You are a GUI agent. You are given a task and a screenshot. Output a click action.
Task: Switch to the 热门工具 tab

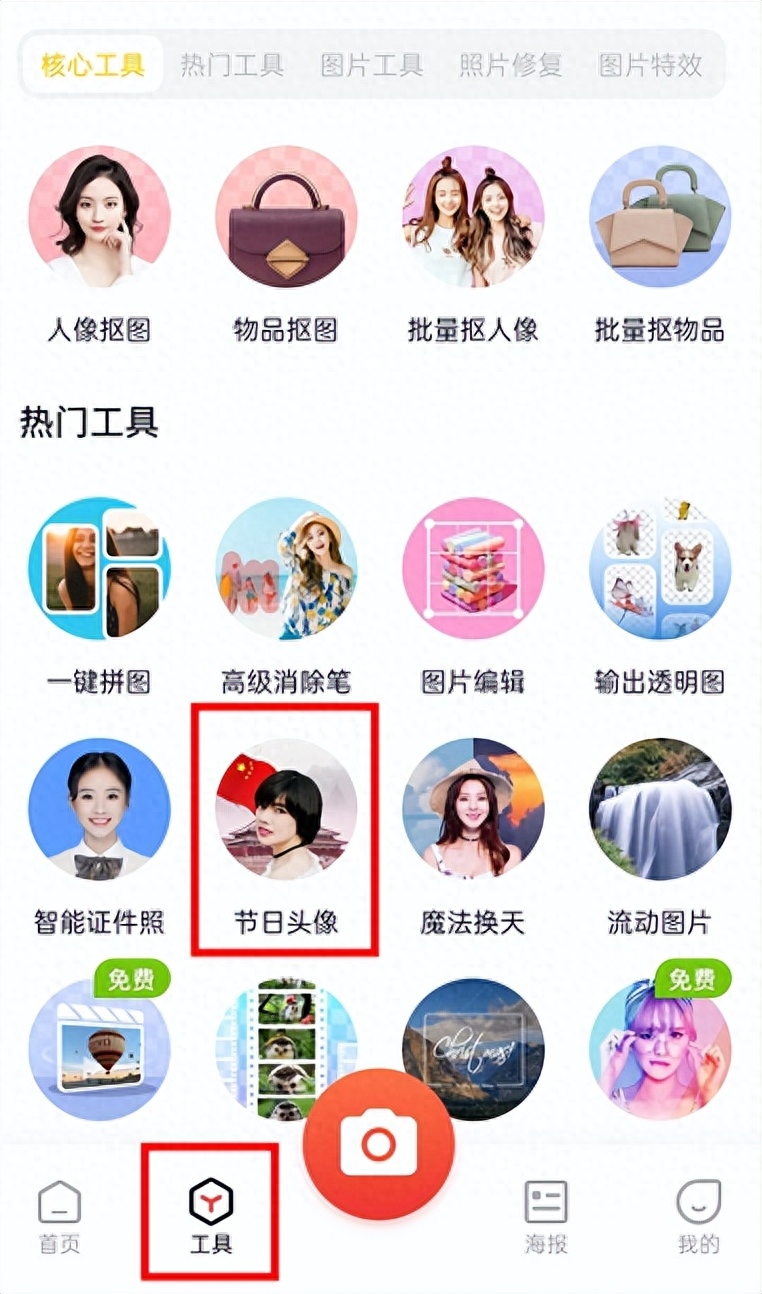232,66
